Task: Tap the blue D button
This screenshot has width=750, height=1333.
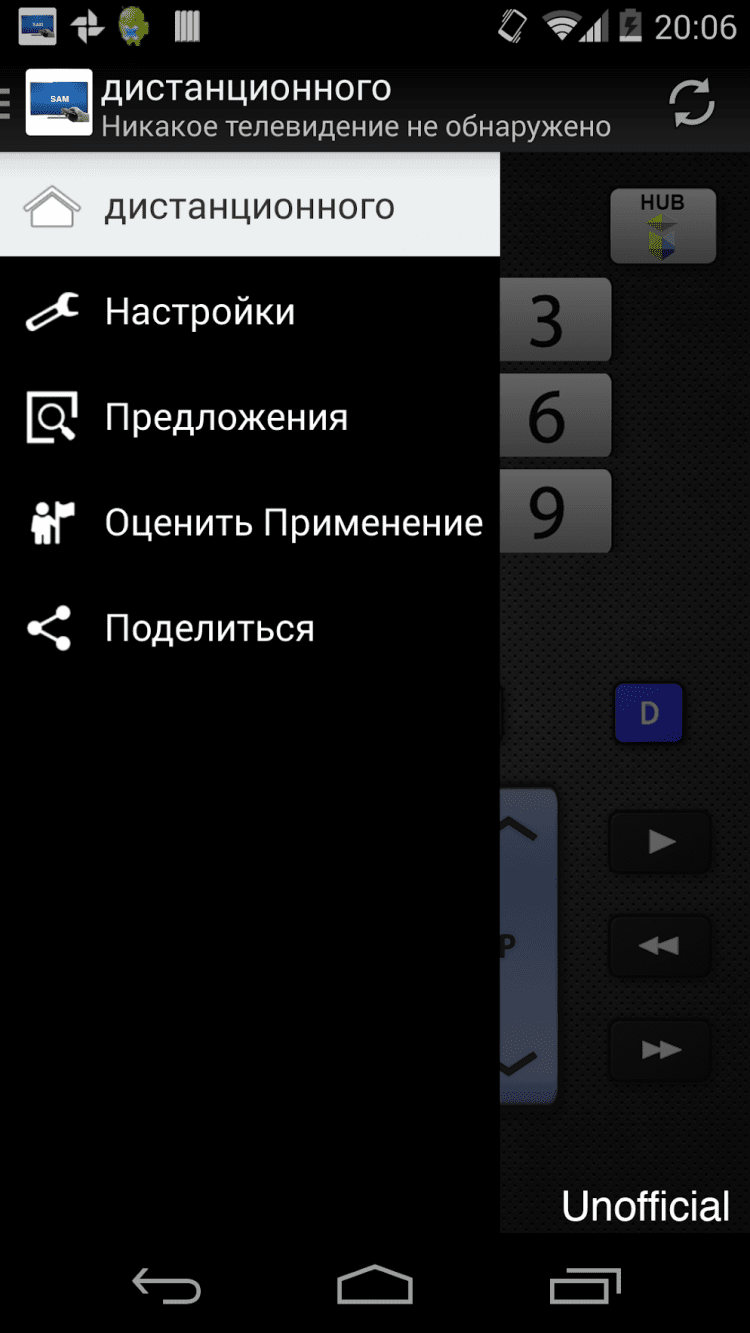Action: (649, 713)
